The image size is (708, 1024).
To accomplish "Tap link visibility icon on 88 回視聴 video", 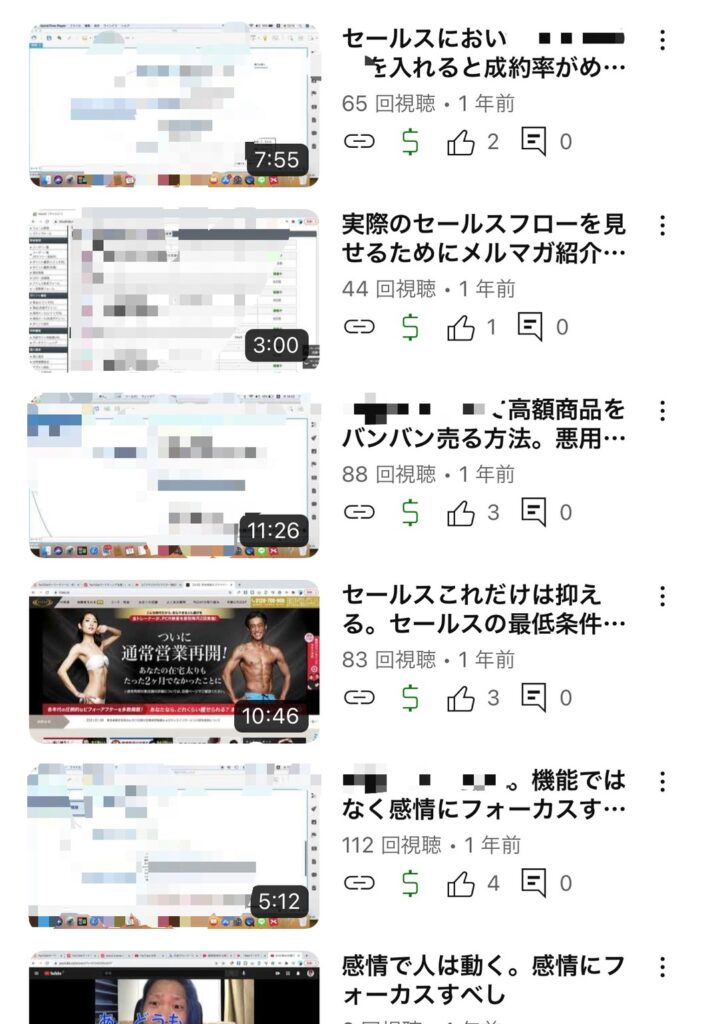I will (x=359, y=513).
